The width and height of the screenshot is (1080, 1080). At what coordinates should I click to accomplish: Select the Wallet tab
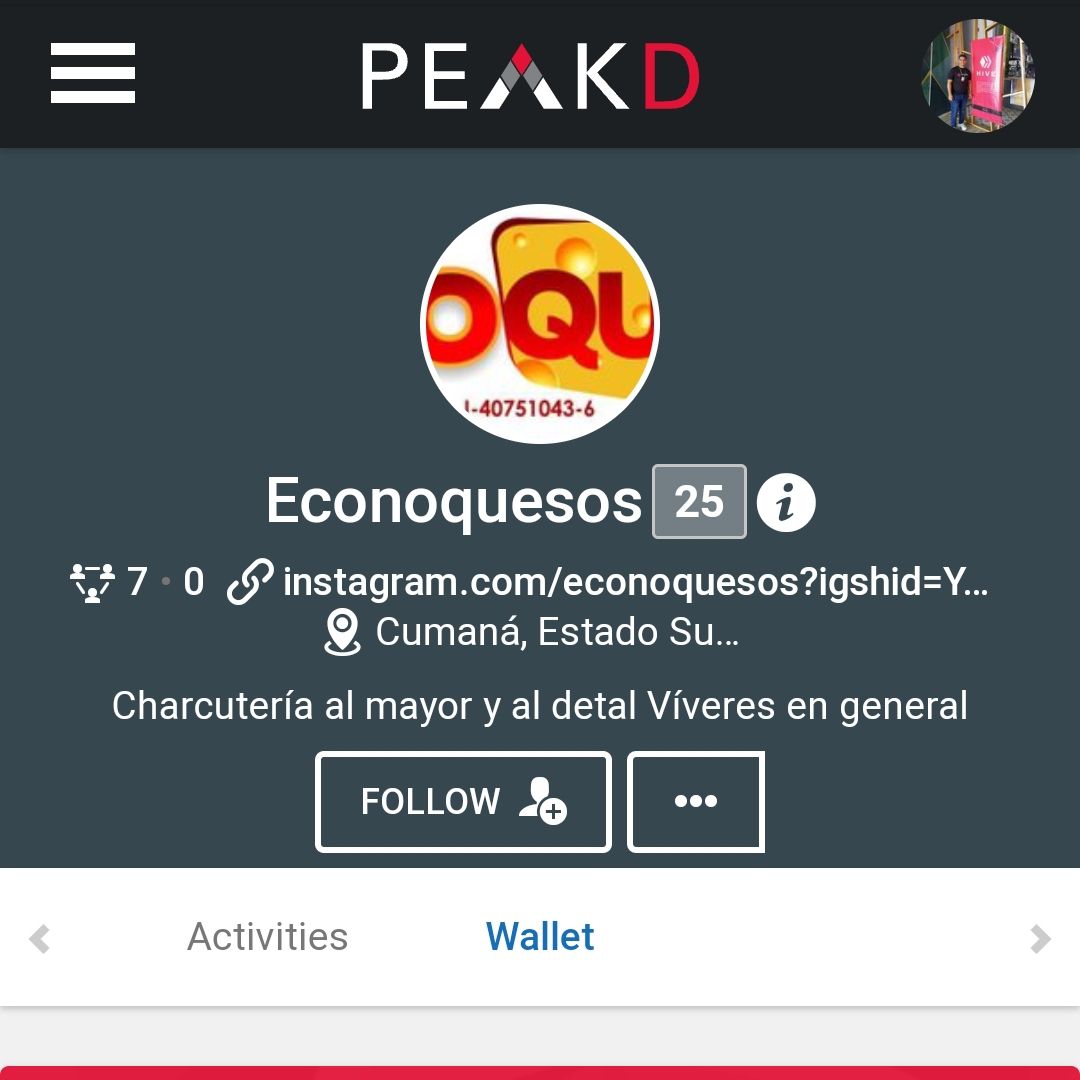(x=540, y=937)
